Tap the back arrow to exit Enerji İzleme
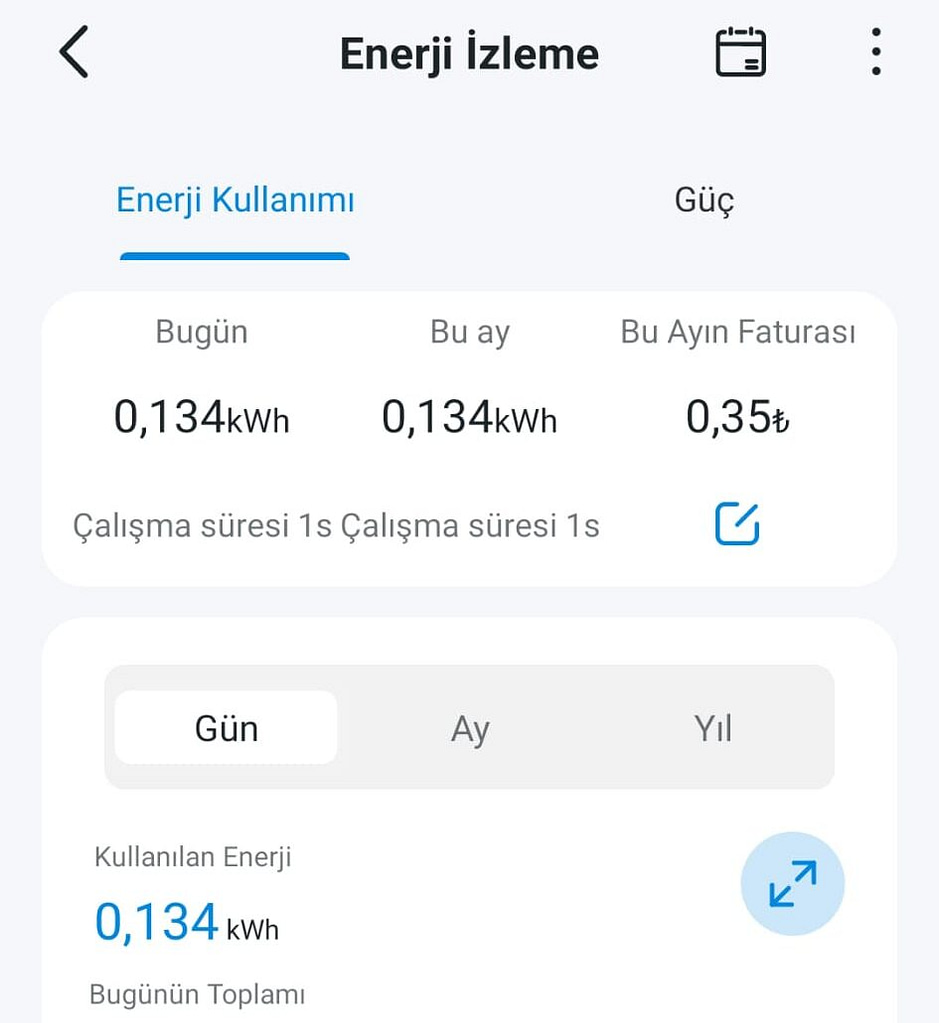 72,52
